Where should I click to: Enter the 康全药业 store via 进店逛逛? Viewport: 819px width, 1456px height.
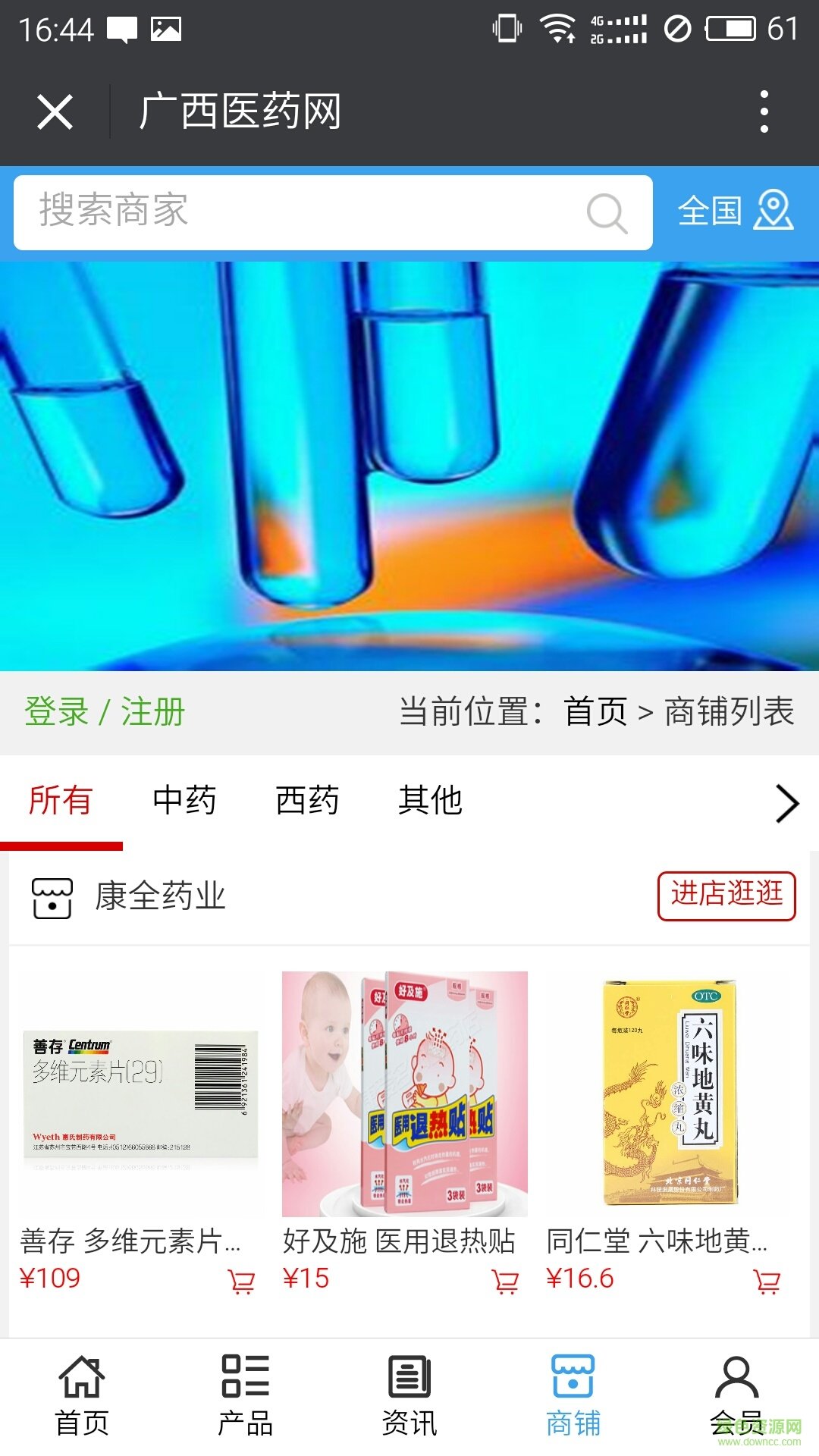pyautogui.click(x=726, y=896)
